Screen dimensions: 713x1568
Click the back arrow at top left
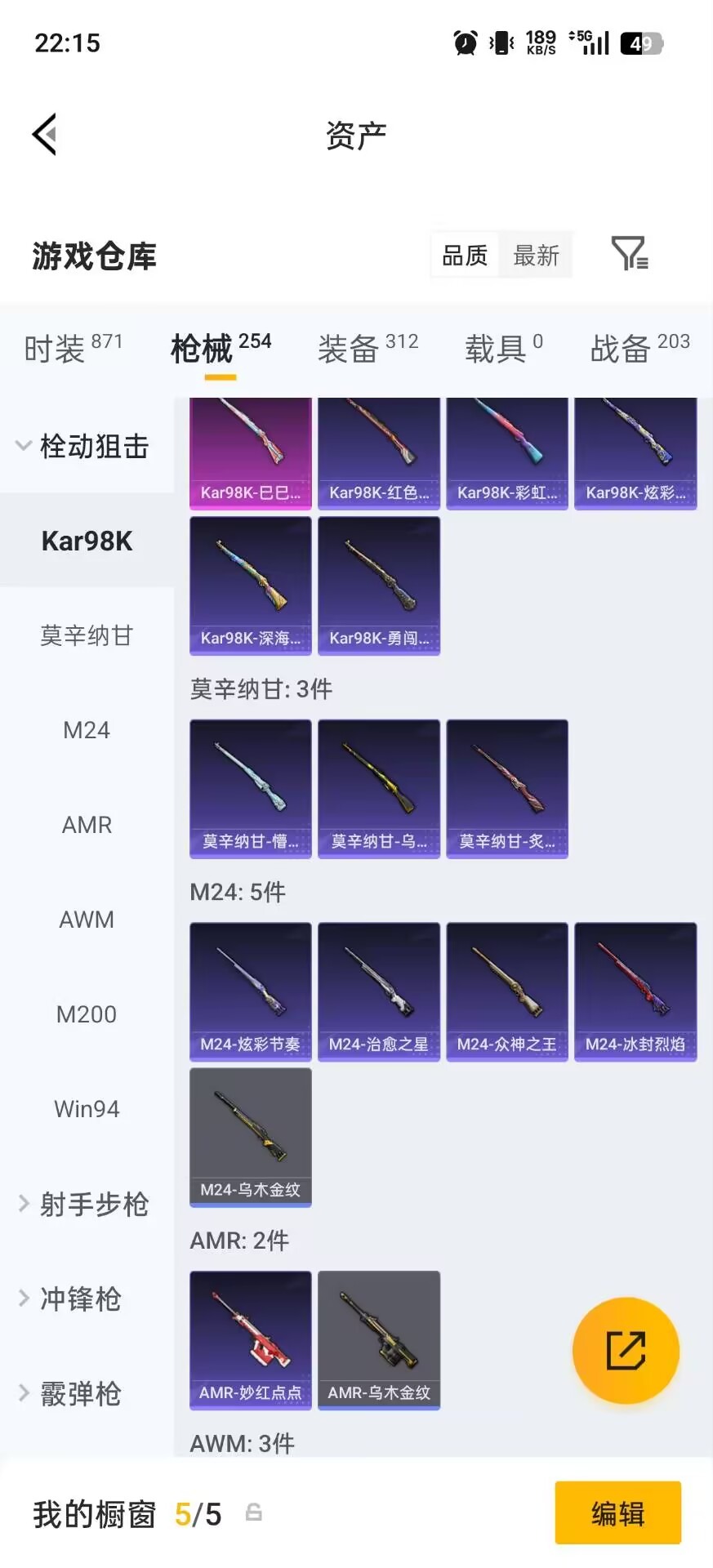pyautogui.click(x=45, y=133)
